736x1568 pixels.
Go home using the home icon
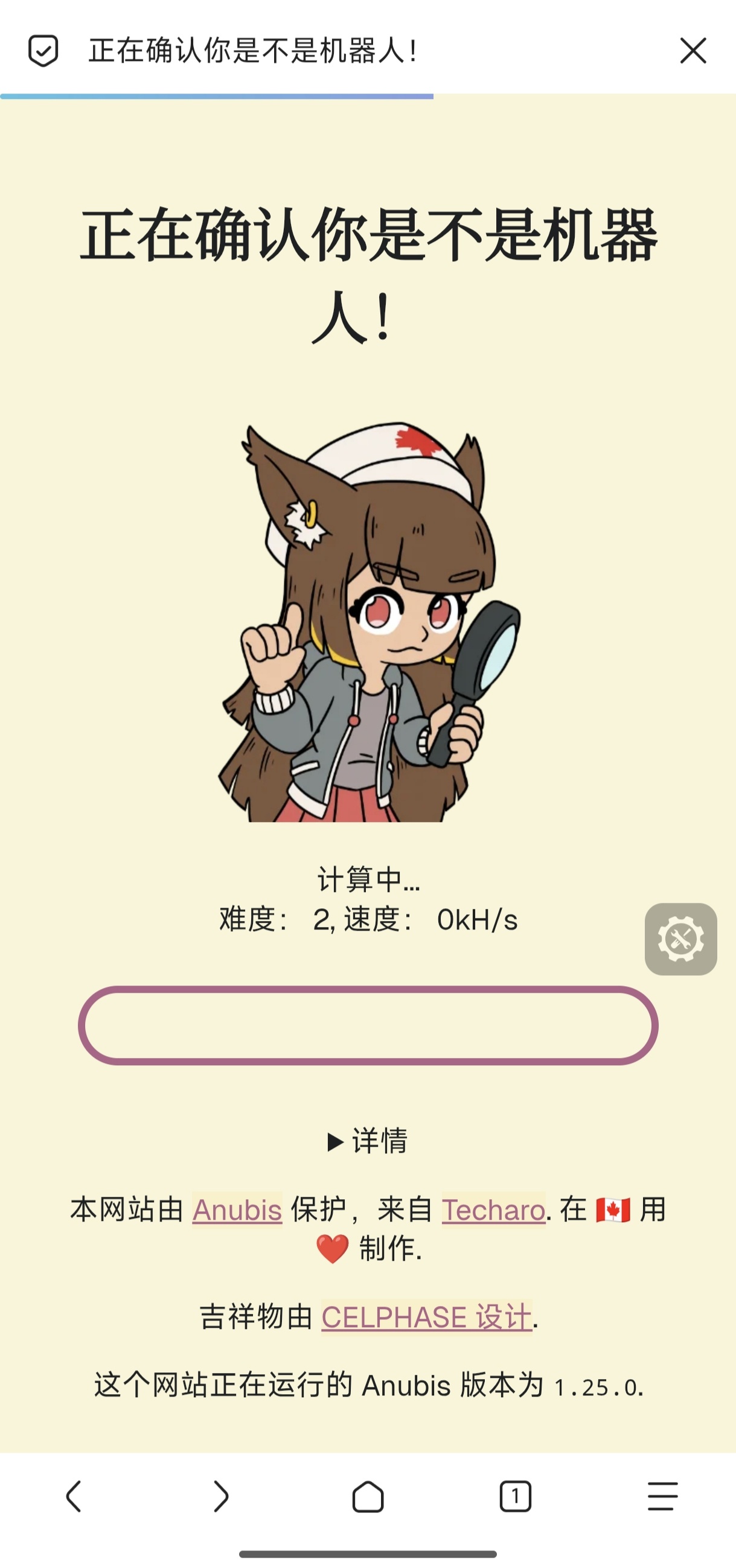[368, 1496]
